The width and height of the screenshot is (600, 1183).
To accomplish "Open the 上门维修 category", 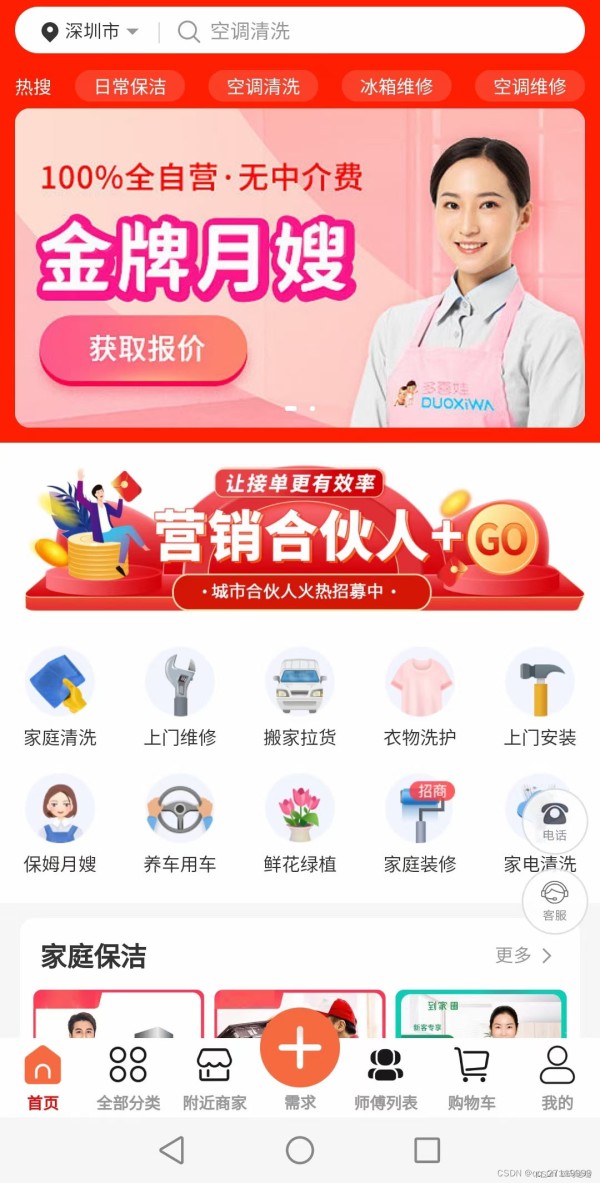I will tap(180, 697).
